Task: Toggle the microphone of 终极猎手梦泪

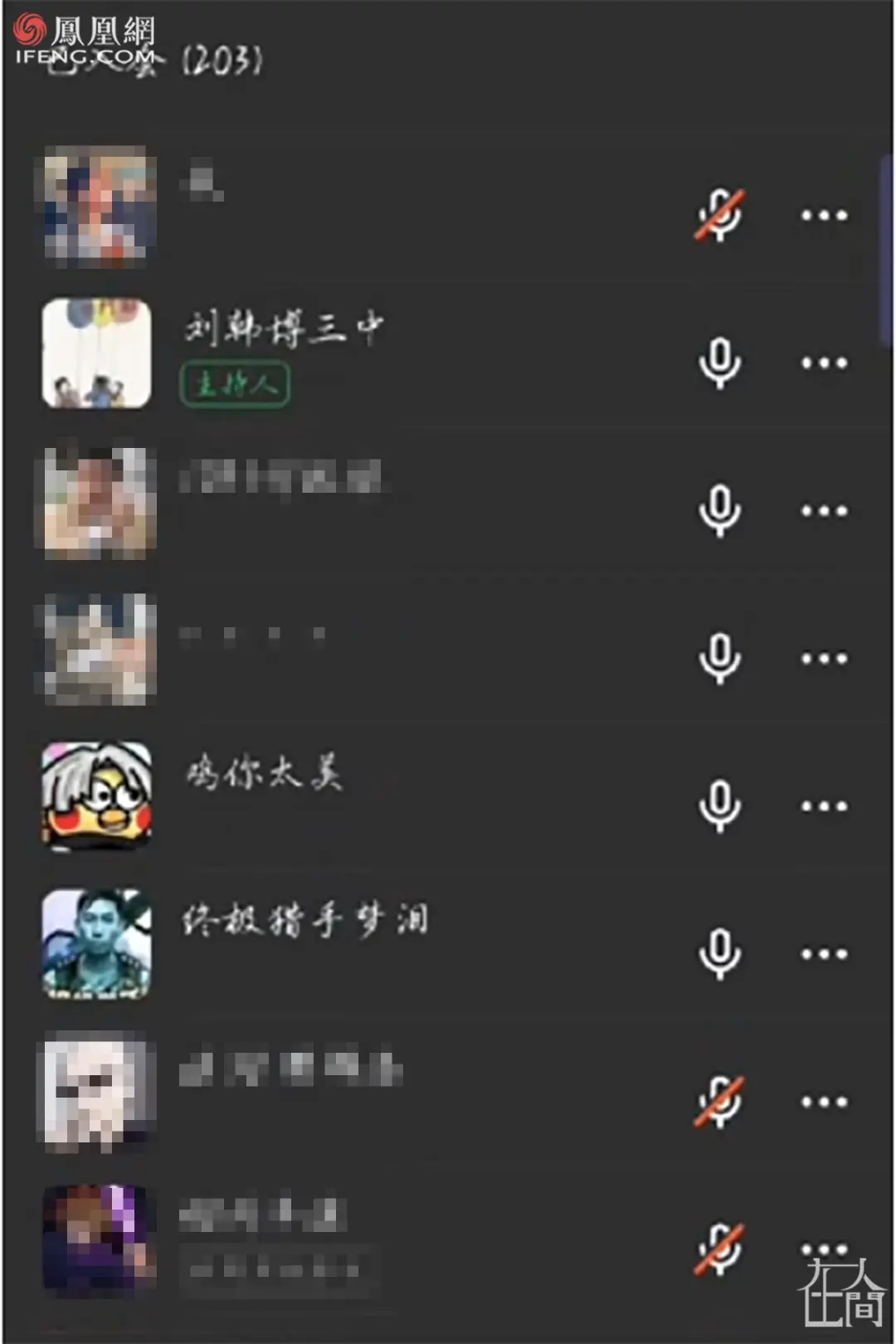Action: click(719, 952)
